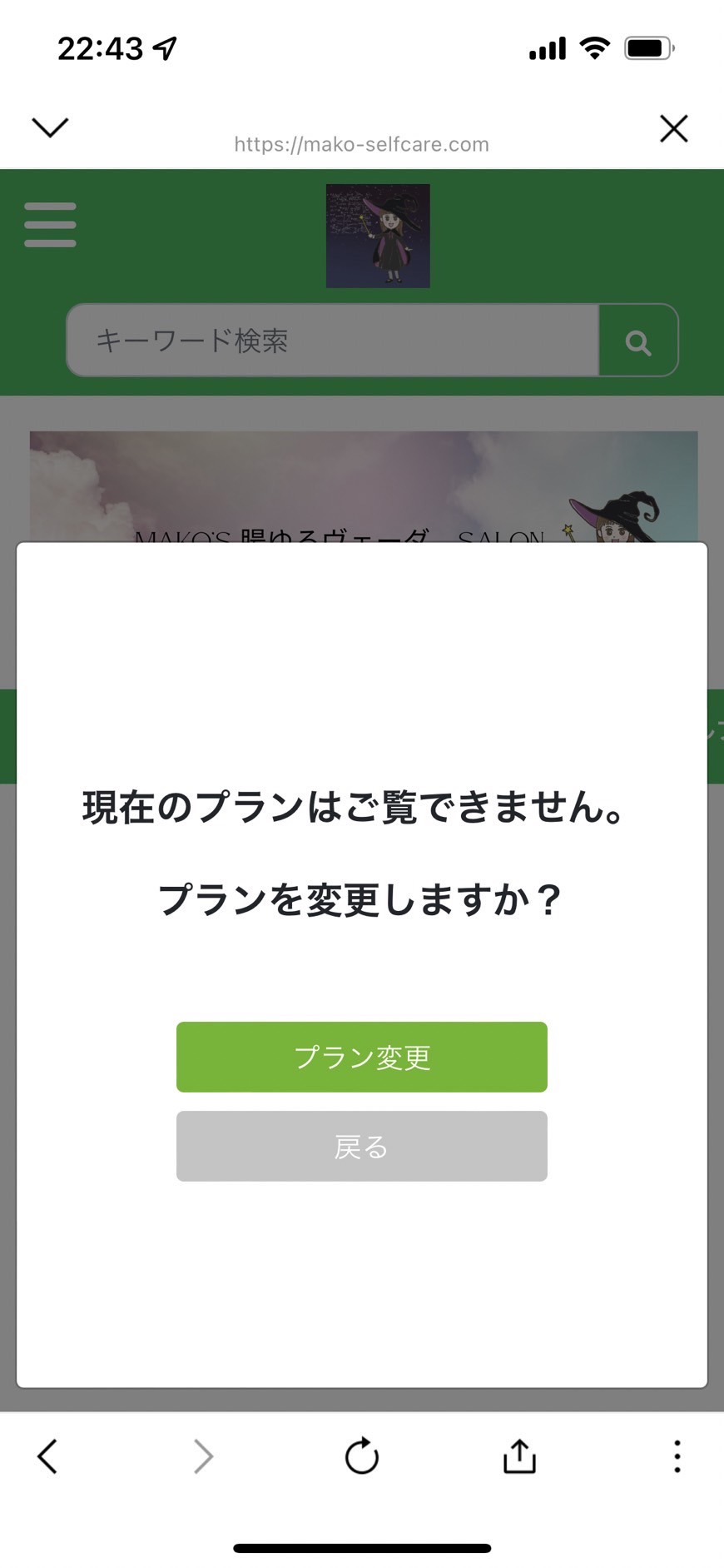Tap the gray 戻る button
Image resolution: width=724 pixels, height=1568 pixels.
[361, 1146]
